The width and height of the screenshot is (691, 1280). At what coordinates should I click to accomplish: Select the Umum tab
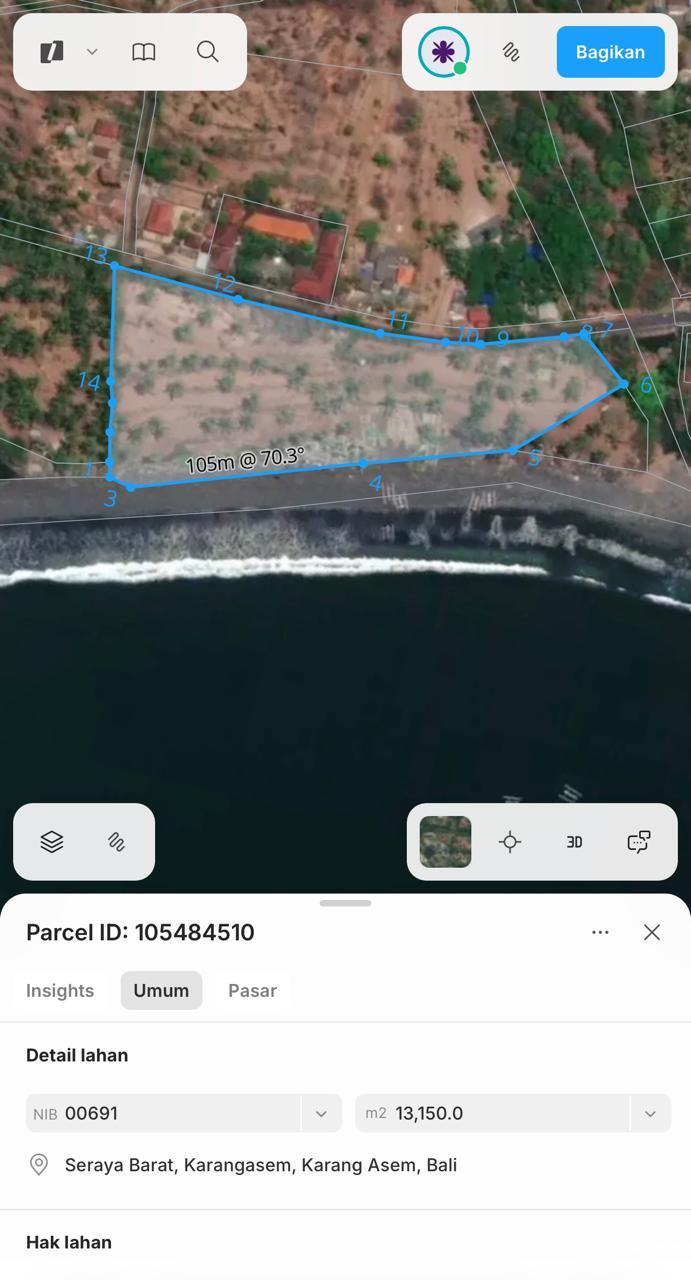[161, 990]
